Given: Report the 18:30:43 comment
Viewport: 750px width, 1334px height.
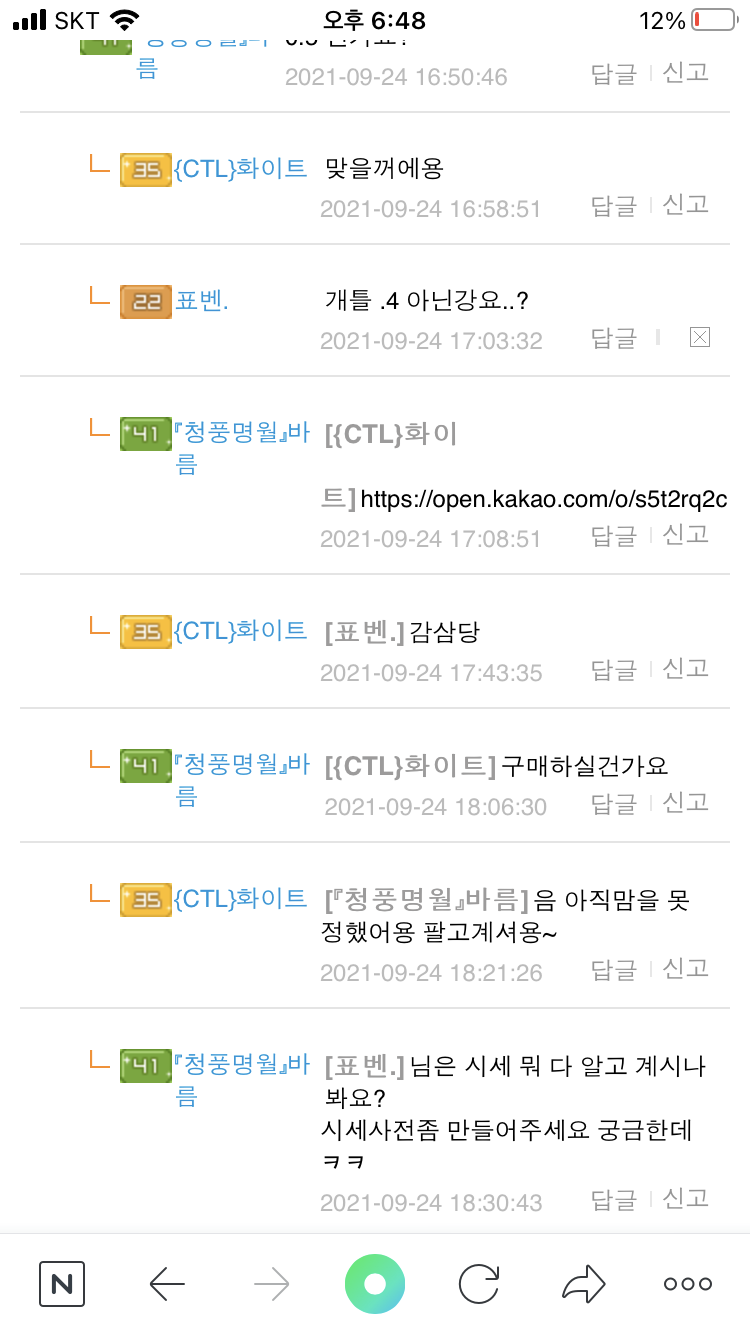Looking at the screenshot, I should pos(686,1199).
